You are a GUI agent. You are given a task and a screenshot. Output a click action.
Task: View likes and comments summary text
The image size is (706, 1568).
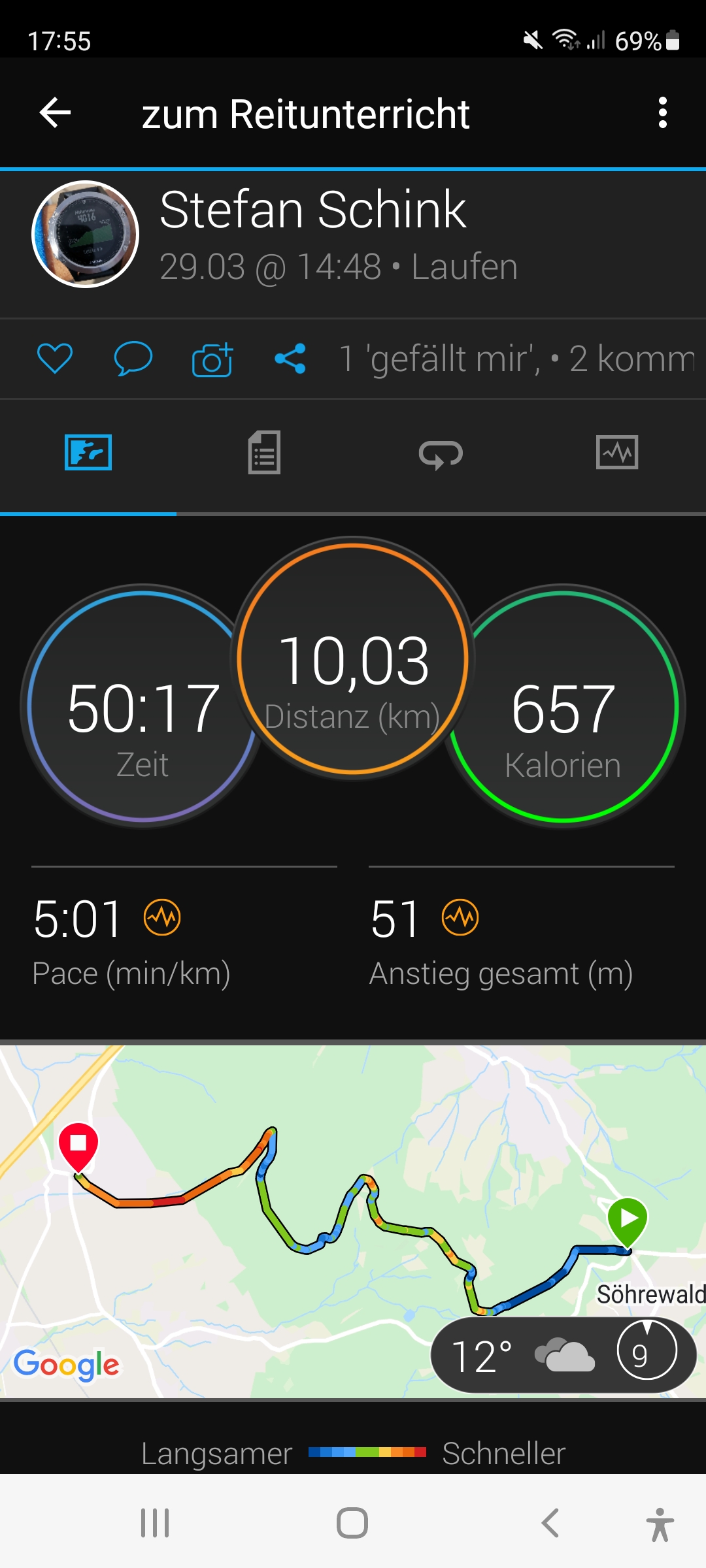516,359
